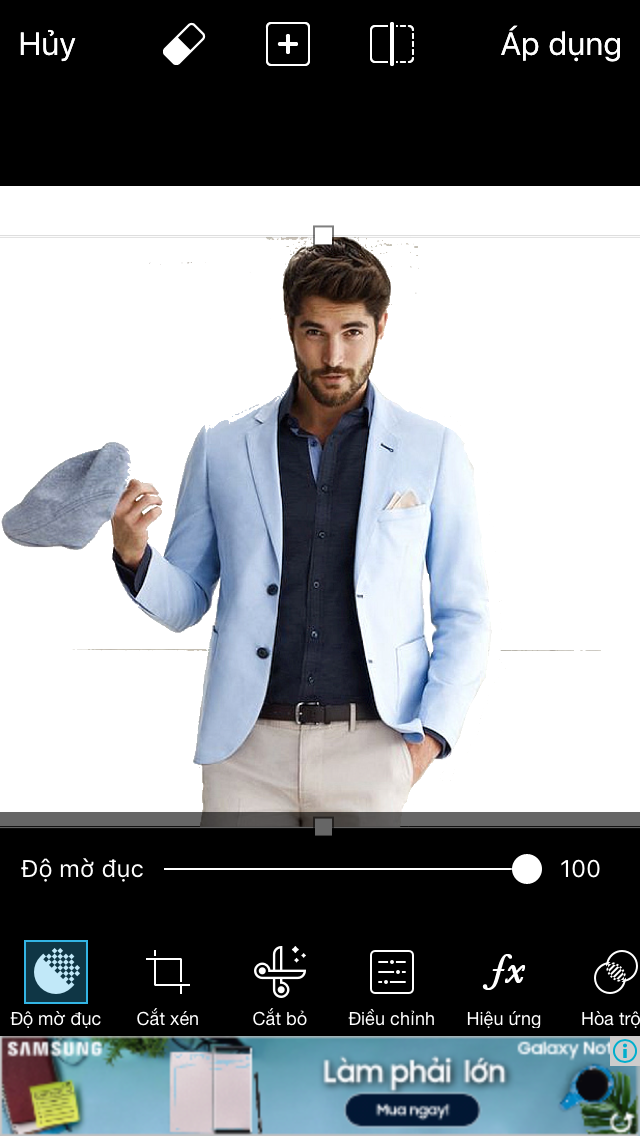
Task: Tap Mua ngay on Samsung ad
Action: tap(412, 1109)
